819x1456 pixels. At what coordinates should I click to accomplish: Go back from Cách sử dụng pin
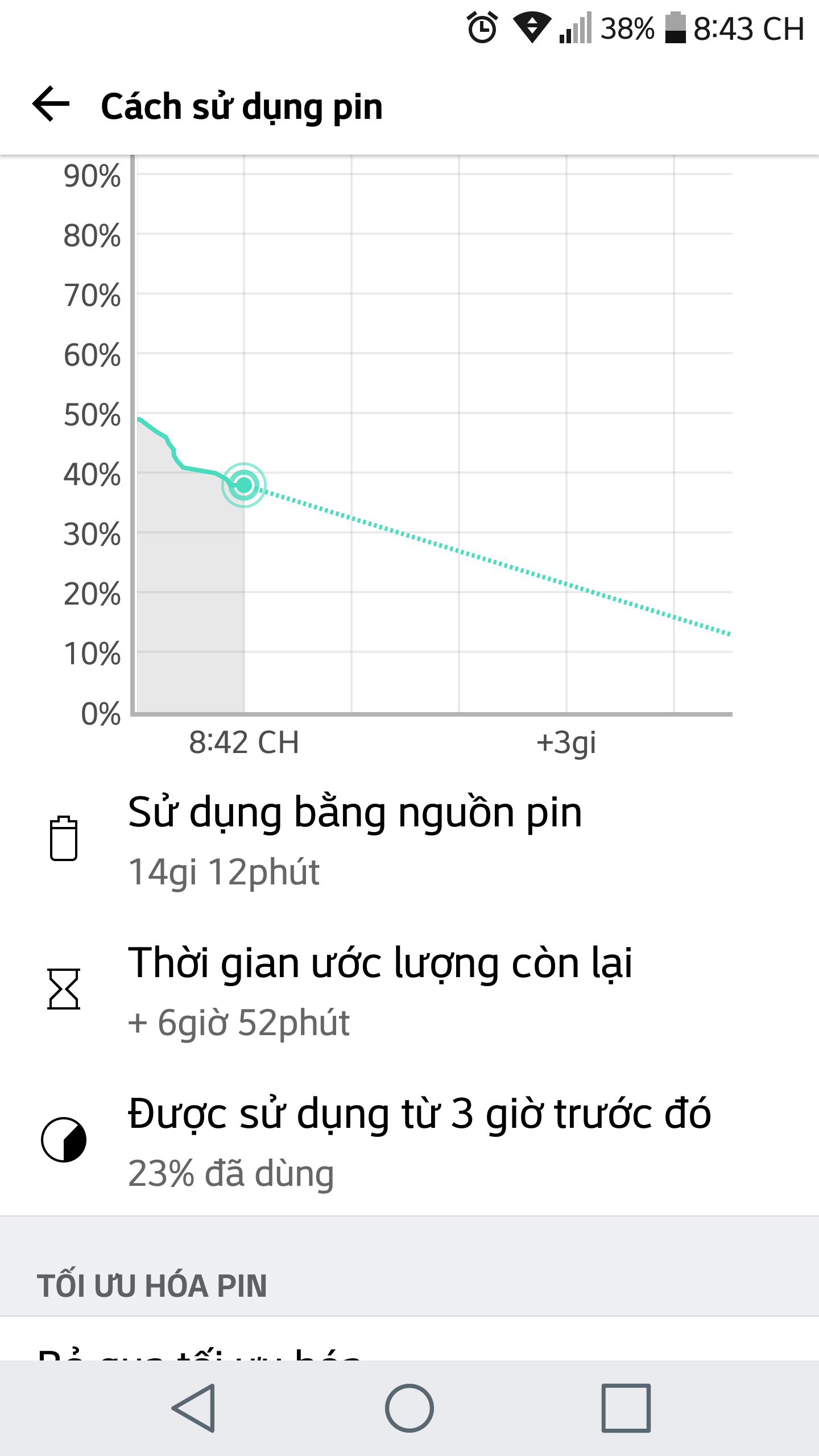tap(51, 105)
